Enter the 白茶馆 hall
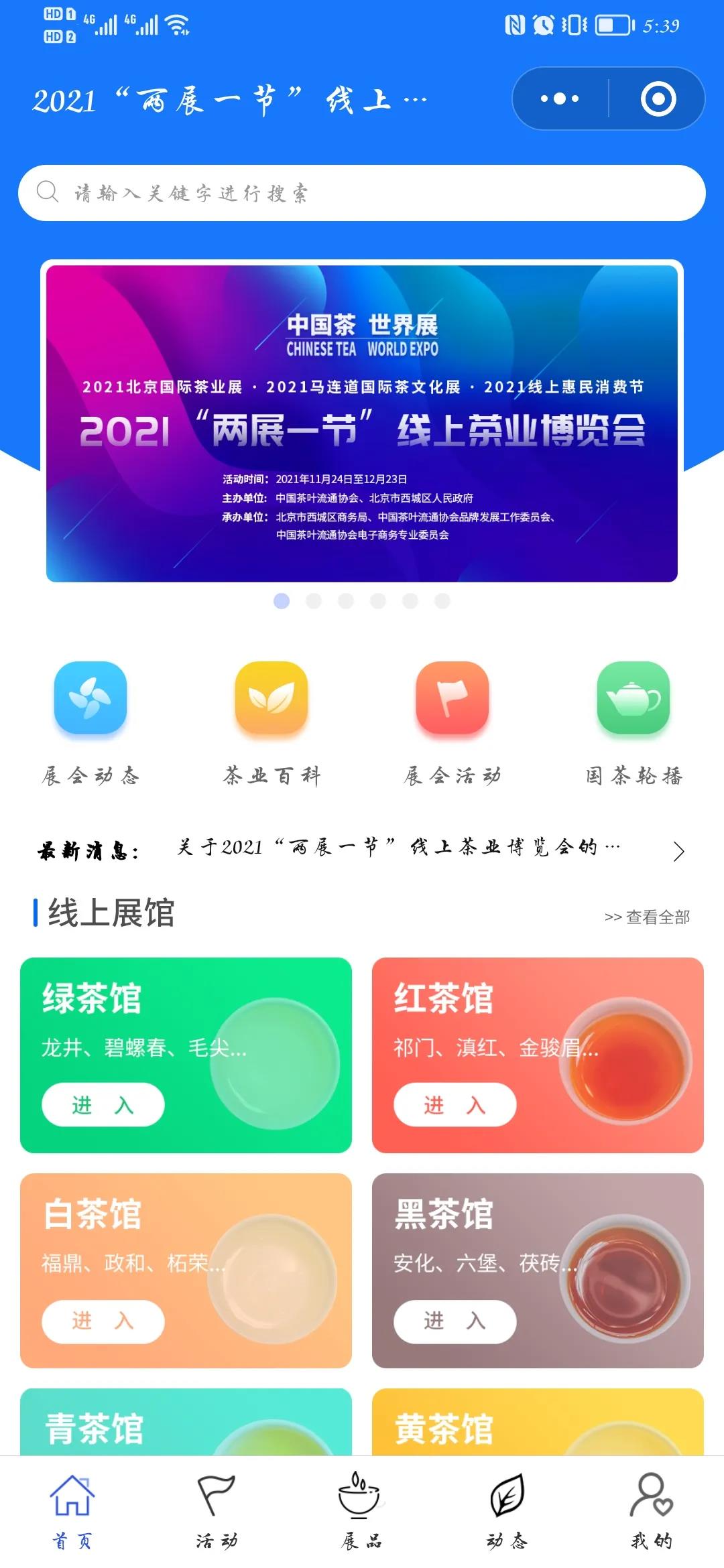Screen dimensions: 724x1568 (x=103, y=1321)
